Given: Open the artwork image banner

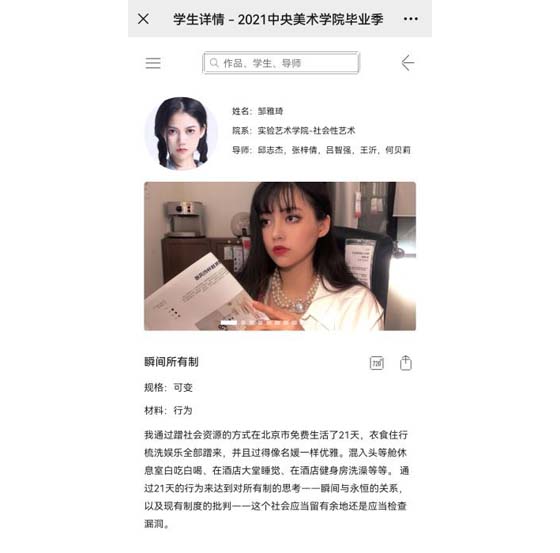Looking at the screenshot, I should click(x=280, y=256).
